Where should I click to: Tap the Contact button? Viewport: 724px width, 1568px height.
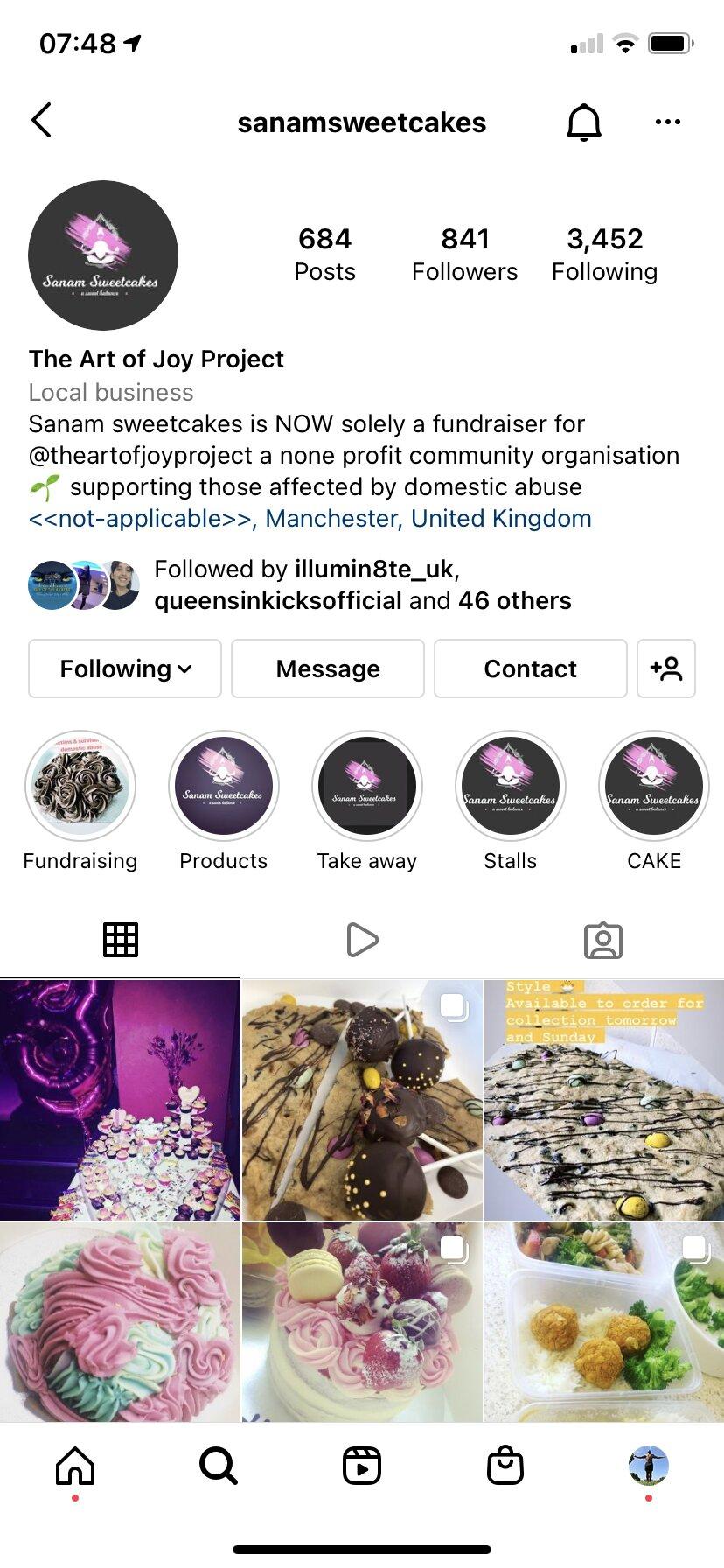click(530, 668)
